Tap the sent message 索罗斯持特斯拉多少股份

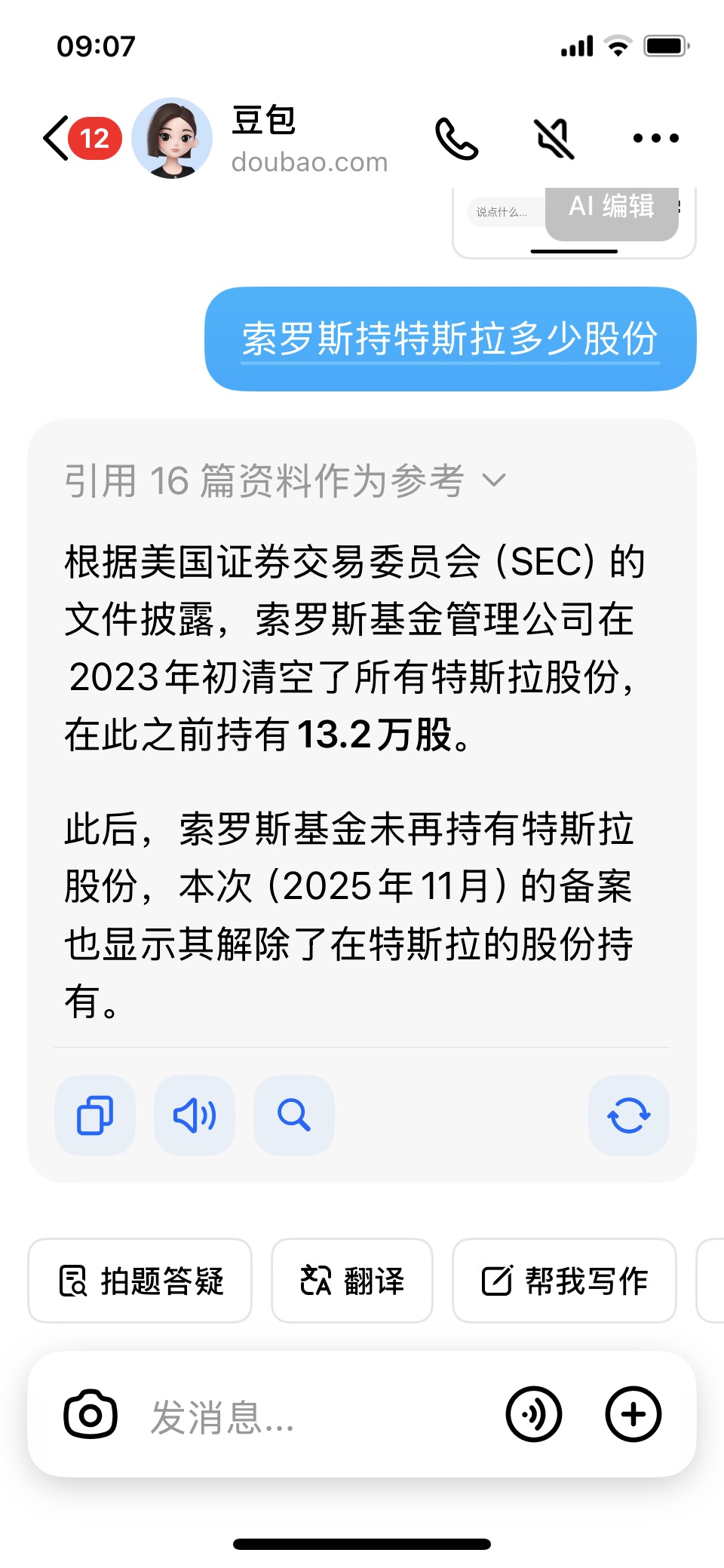(x=450, y=339)
